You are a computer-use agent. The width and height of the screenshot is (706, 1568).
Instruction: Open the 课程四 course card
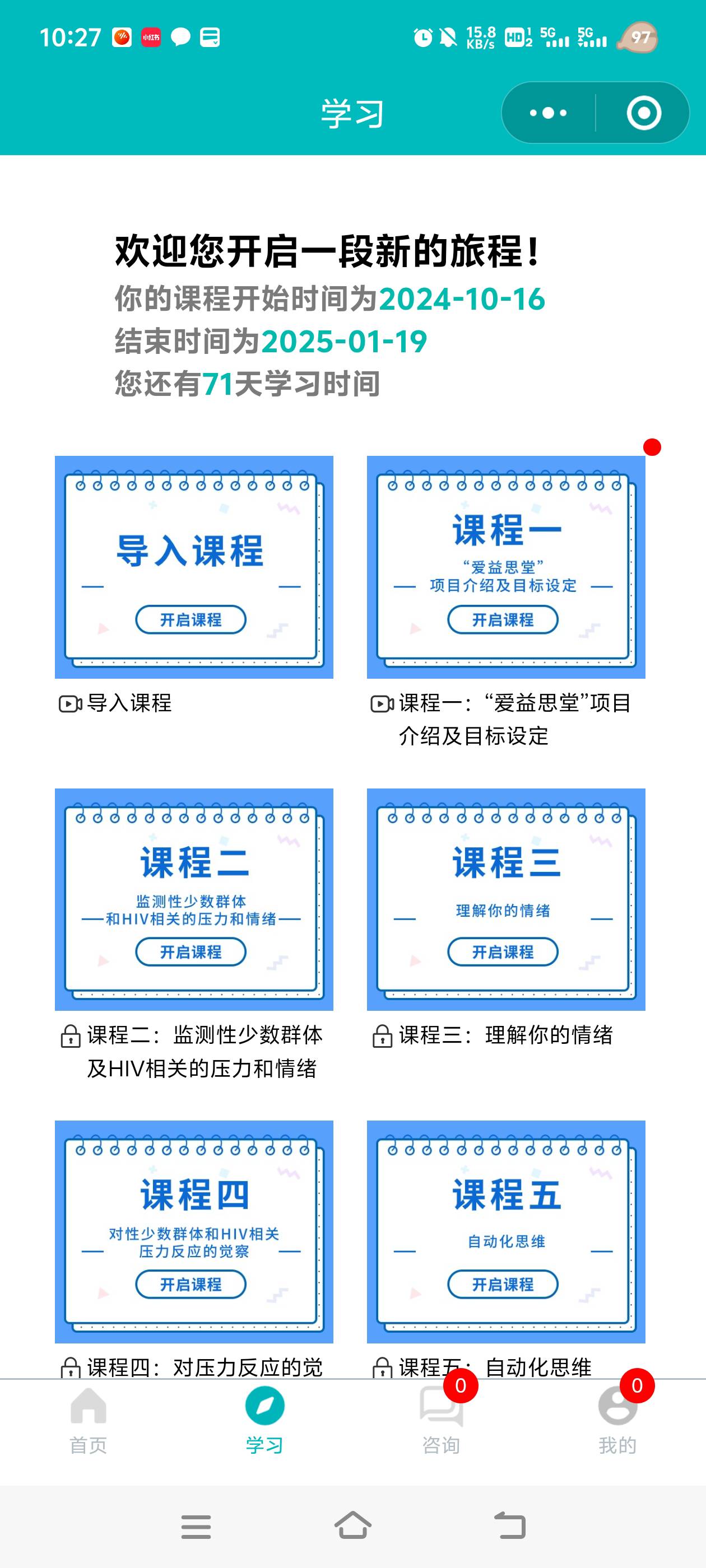(194, 1231)
